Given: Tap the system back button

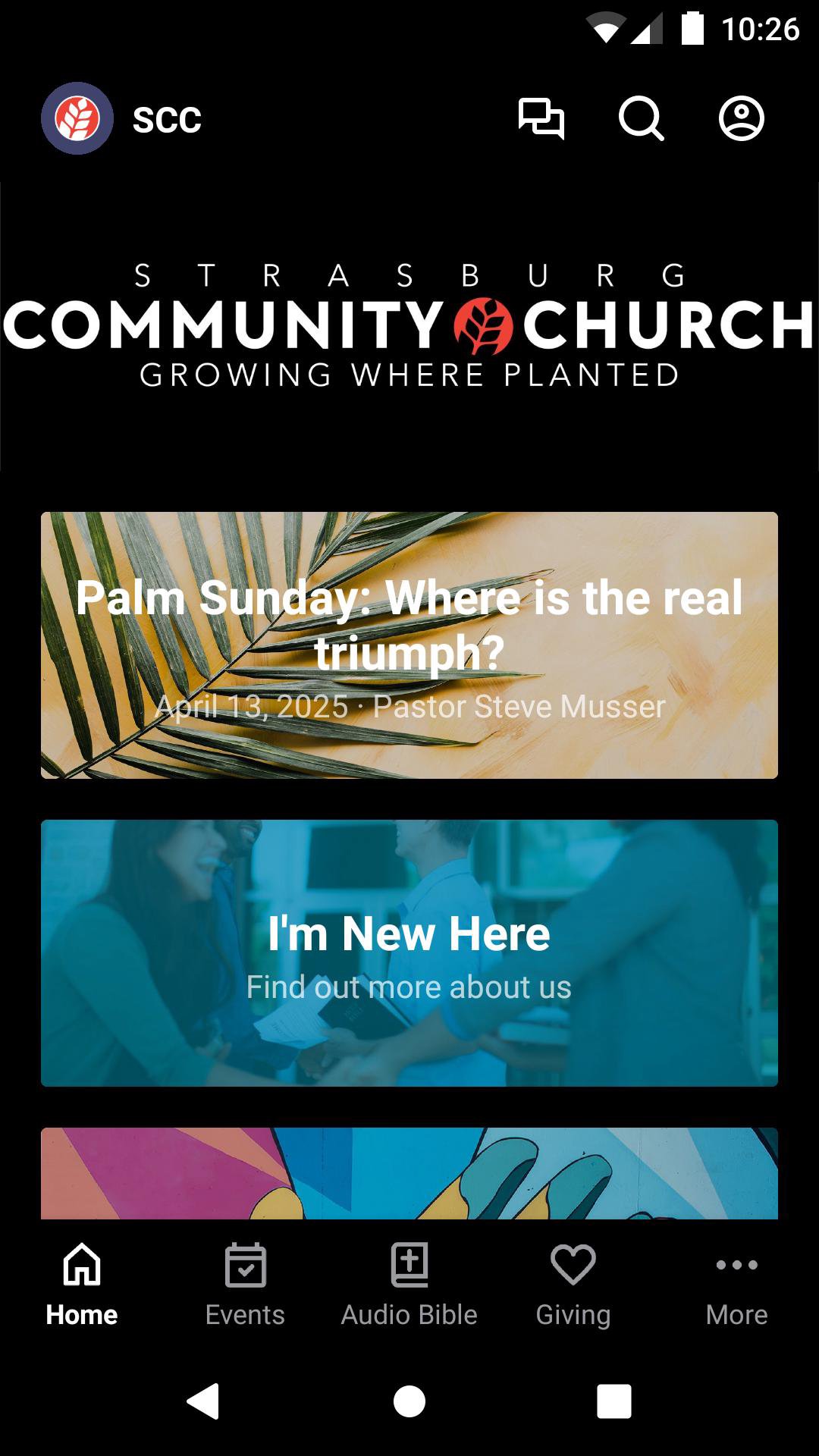Looking at the screenshot, I should pyautogui.click(x=203, y=1401).
